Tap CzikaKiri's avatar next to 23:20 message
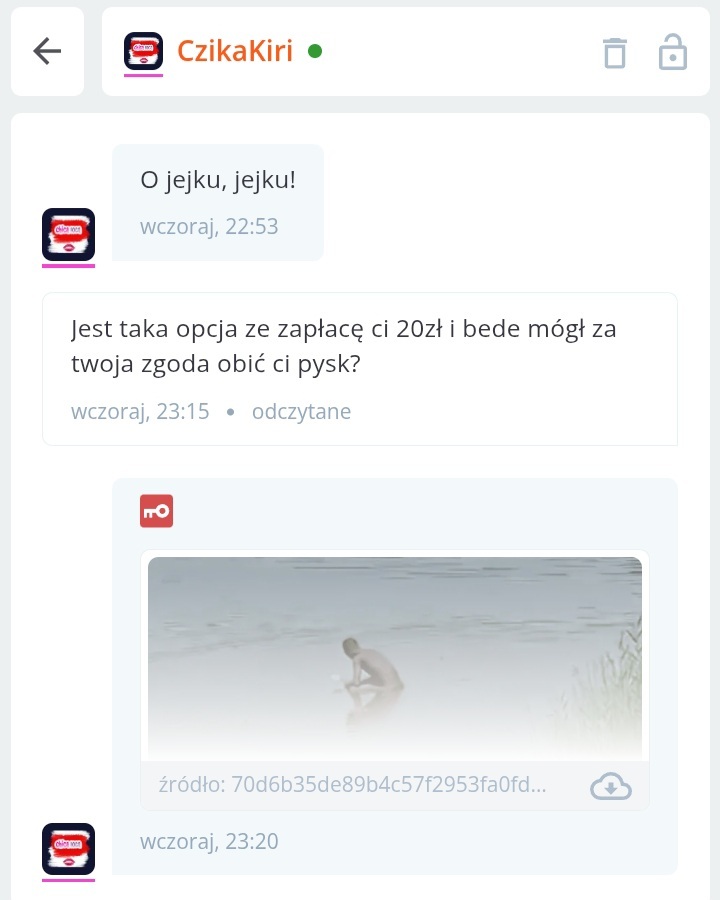 point(68,849)
